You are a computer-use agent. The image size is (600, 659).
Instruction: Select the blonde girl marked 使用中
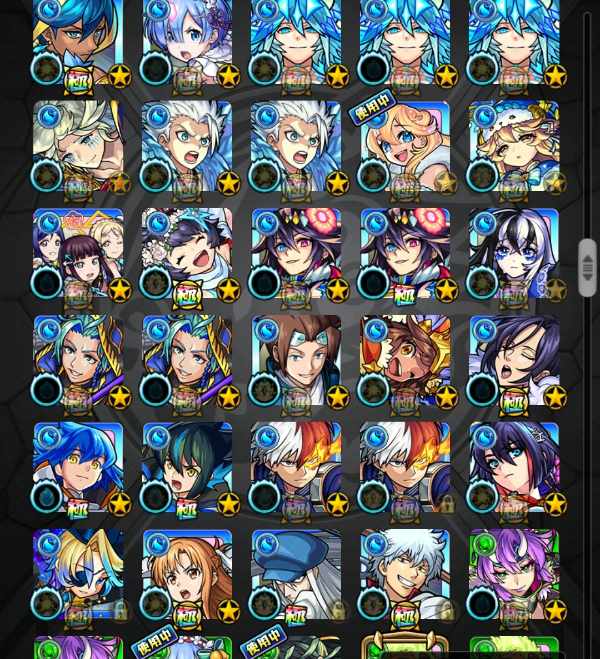click(405, 148)
